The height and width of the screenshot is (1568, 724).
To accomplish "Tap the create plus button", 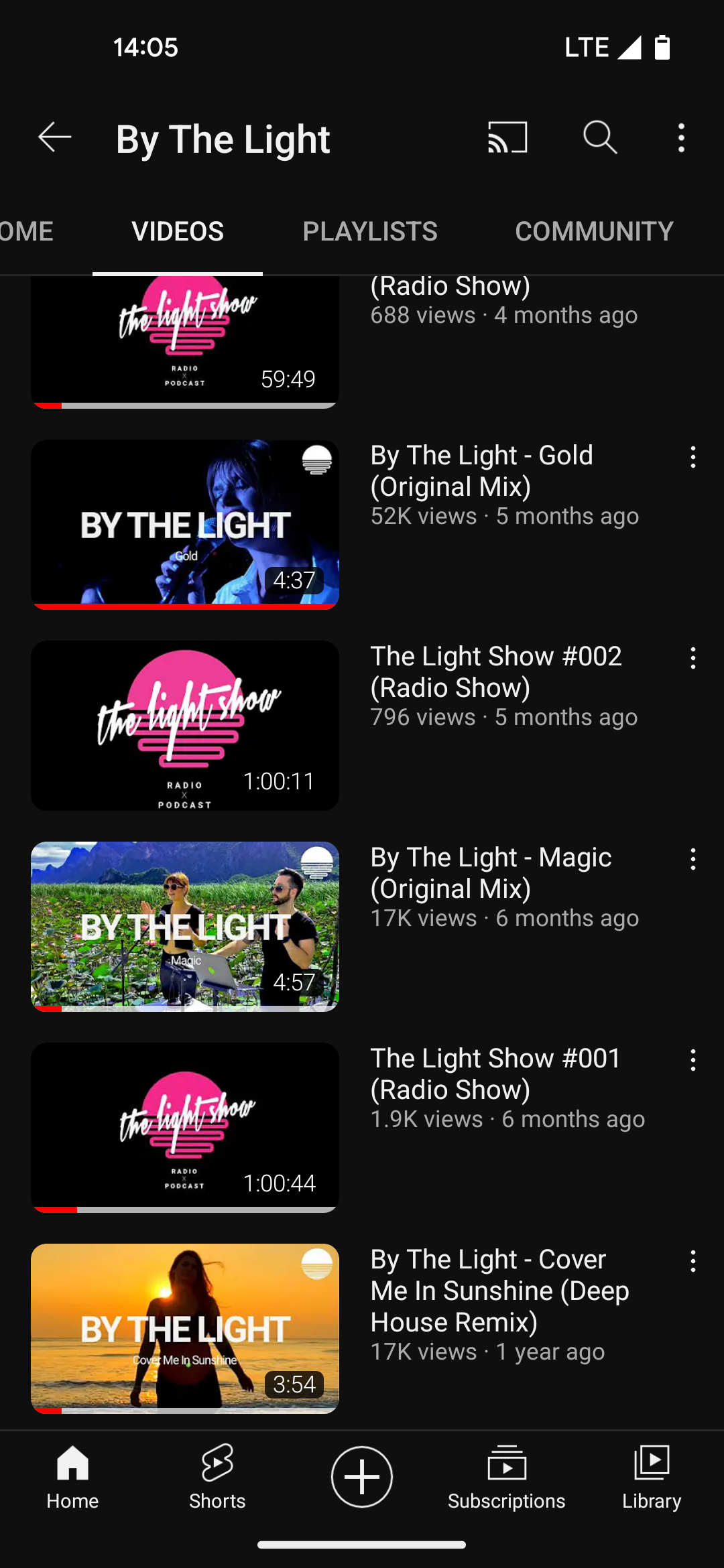I will click(x=362, y=1477).
